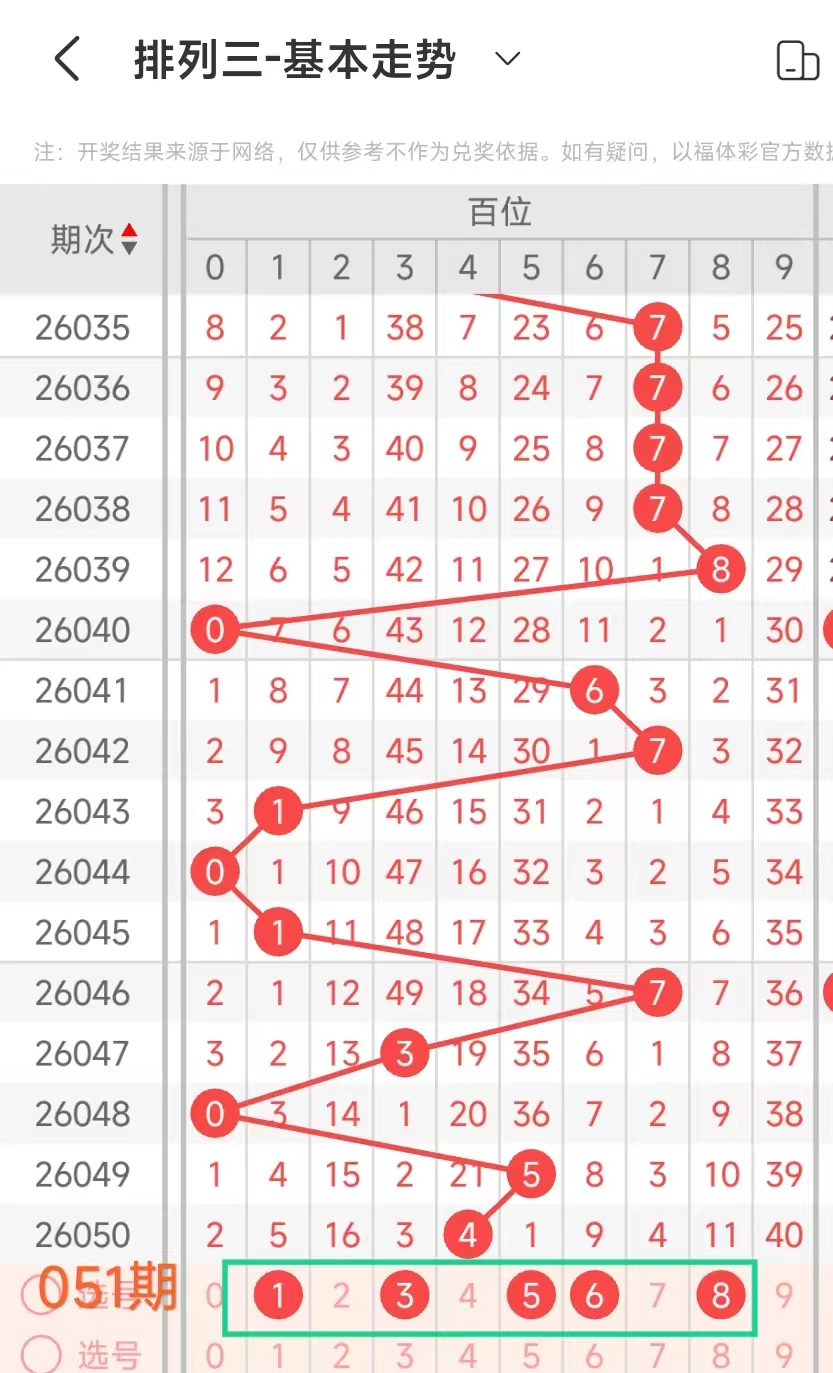Sort the chart by 期次
Screen dimensions: 833x1373
129,239
